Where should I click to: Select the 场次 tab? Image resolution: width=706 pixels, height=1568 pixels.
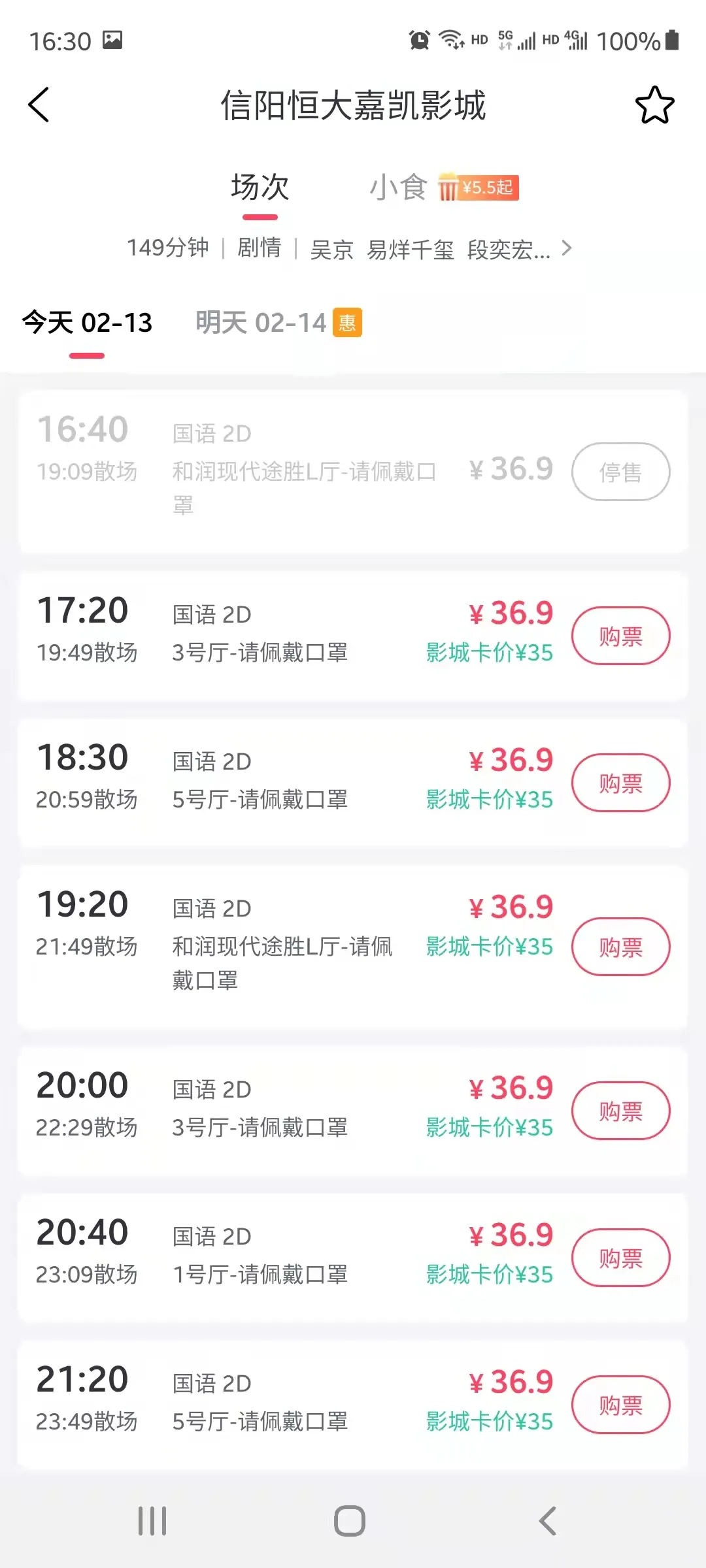[260, 188]
